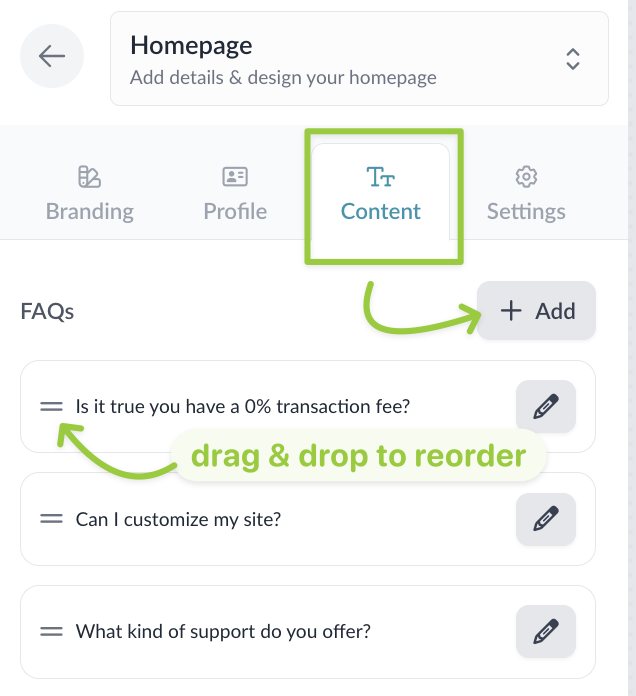Open the Settings tab

pyautogui.click(x=526, y=195)
